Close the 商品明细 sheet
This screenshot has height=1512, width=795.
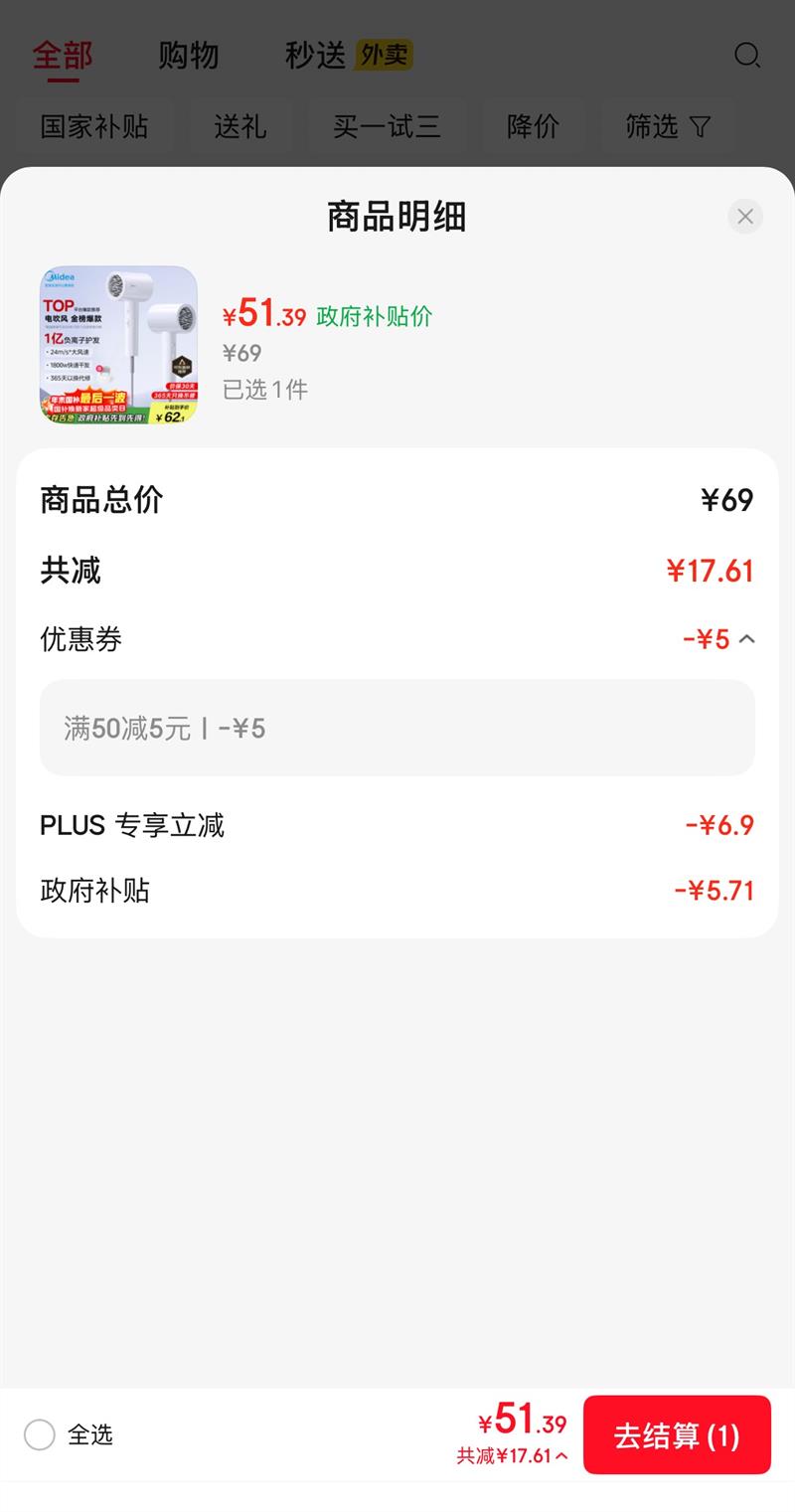pyautogui.click(x=745, y=217)
